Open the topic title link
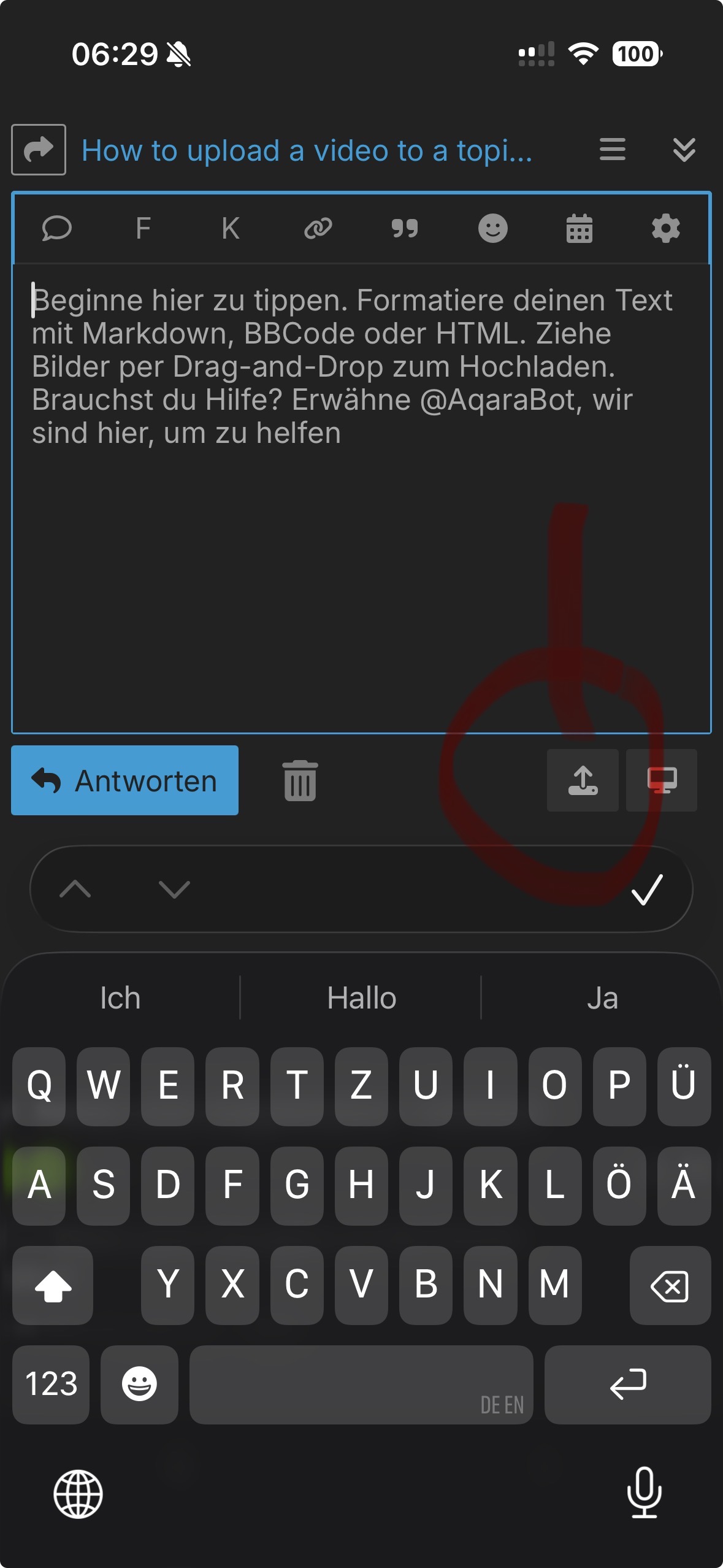This screenshot has width=723, height=1568. tap(307, 151)
